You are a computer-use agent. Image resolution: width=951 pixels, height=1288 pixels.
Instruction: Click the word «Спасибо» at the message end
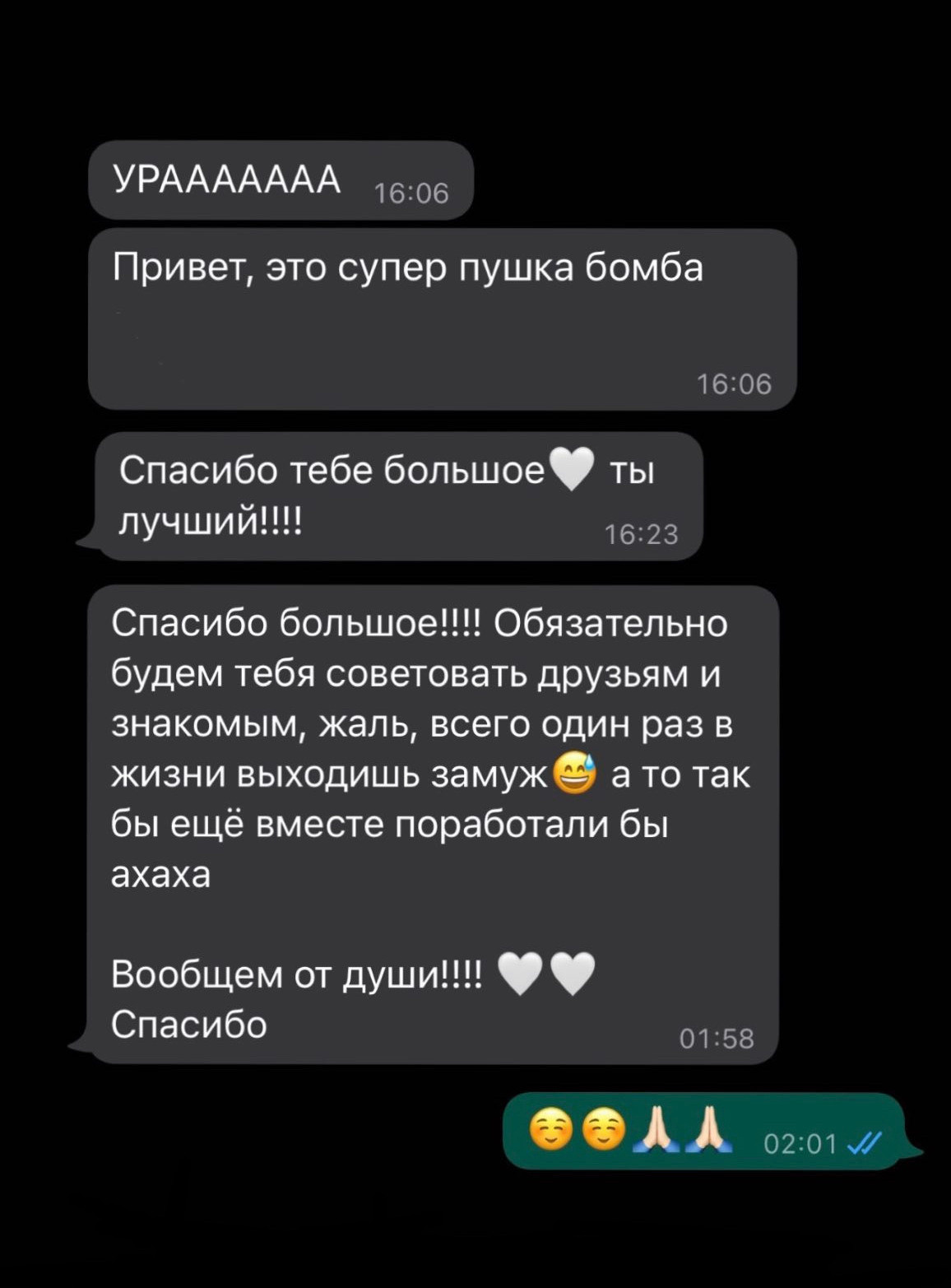click(188, 1023)
